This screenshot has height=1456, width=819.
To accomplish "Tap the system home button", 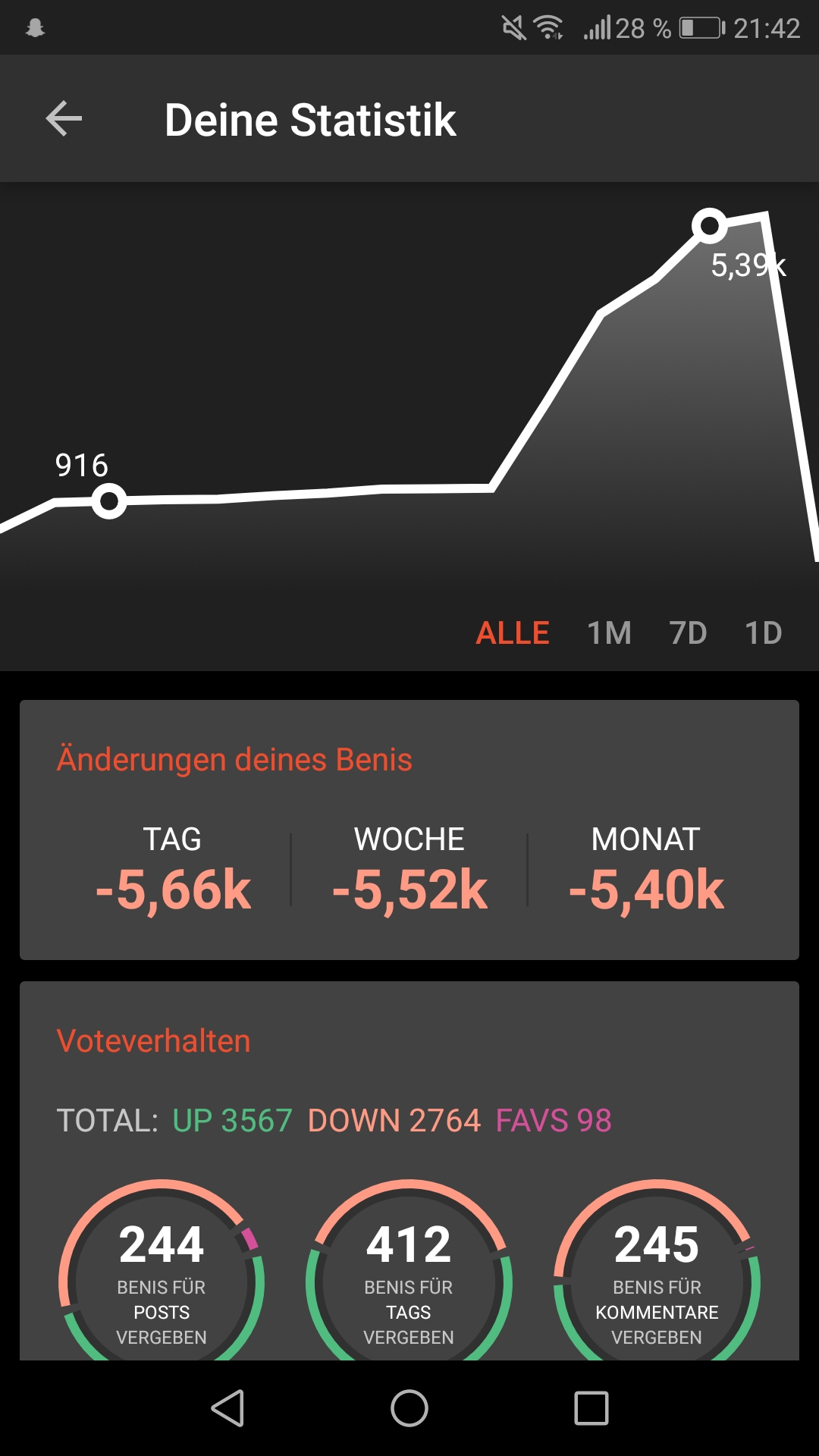I will (409, 1408).
